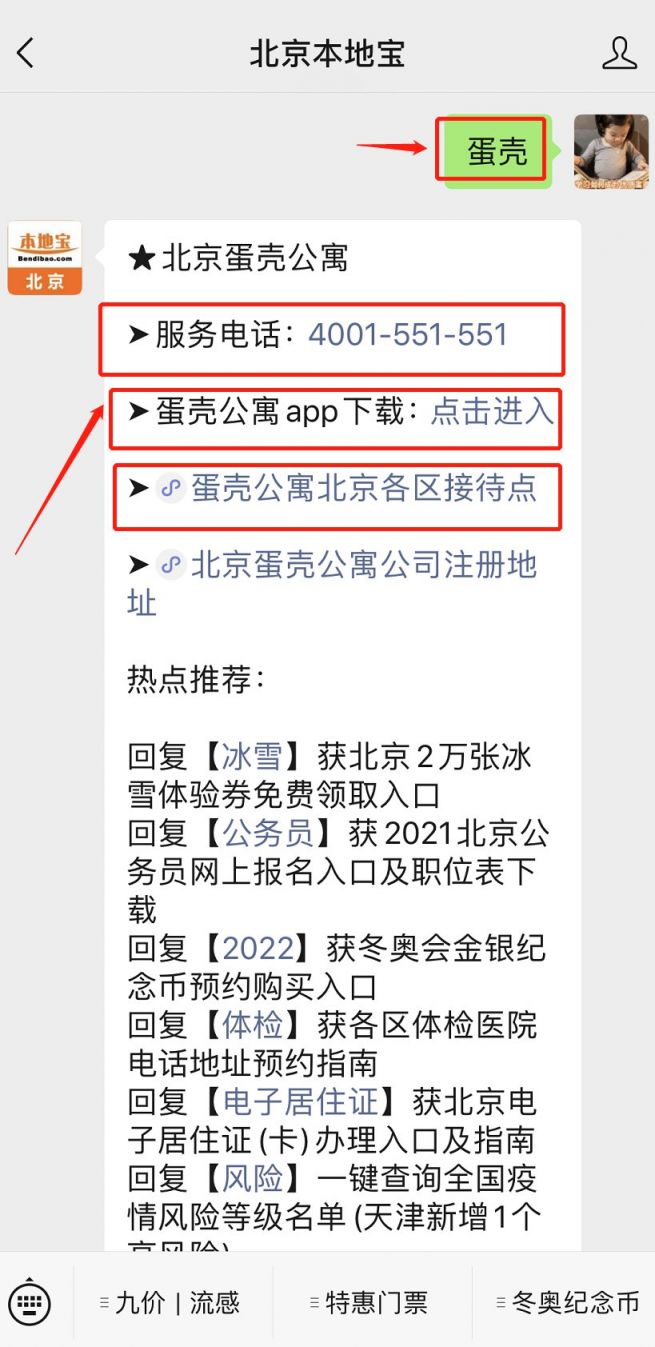Tap the 电子居住证 keyword link
This screenshot has width=655, height=1347.
[x=300, y=1102]
